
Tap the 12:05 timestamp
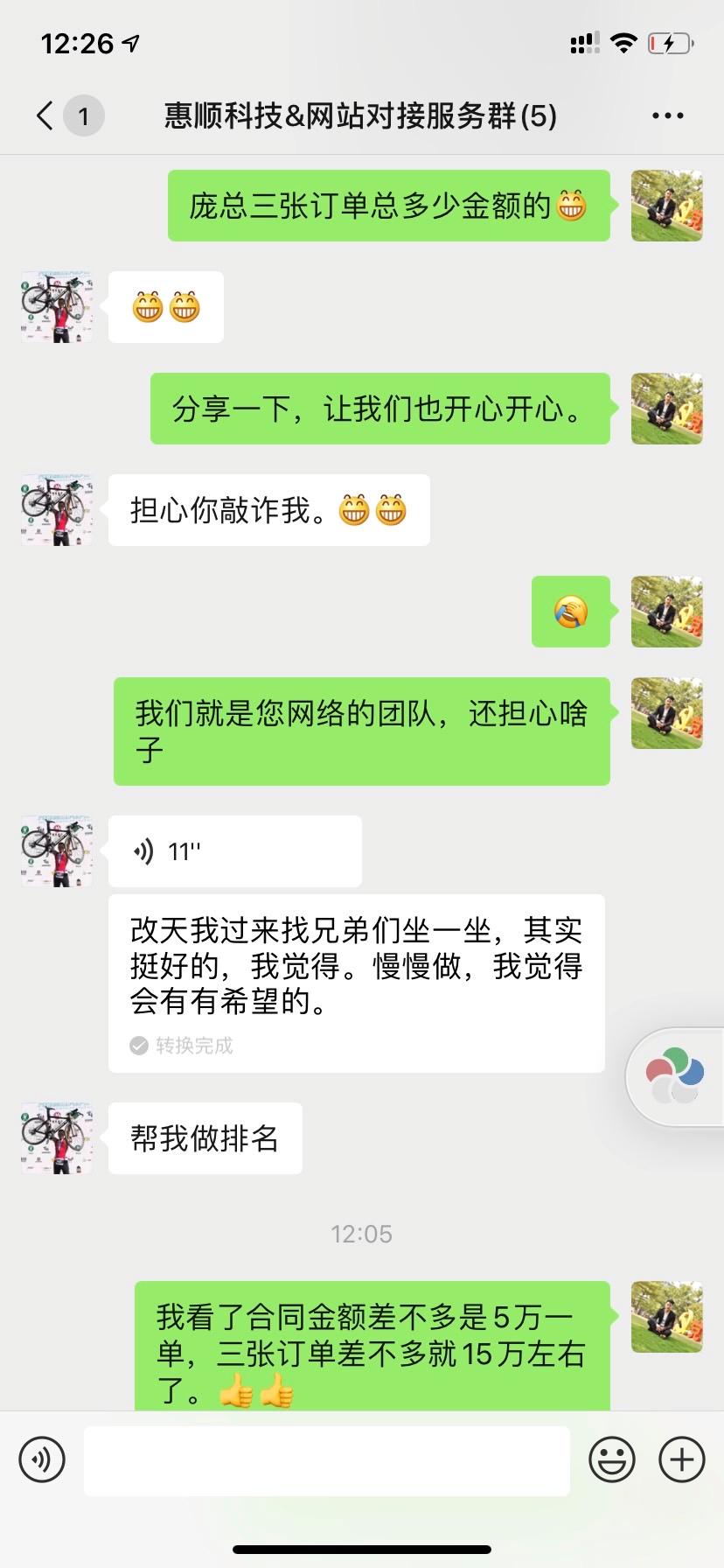pos(362,1234)
